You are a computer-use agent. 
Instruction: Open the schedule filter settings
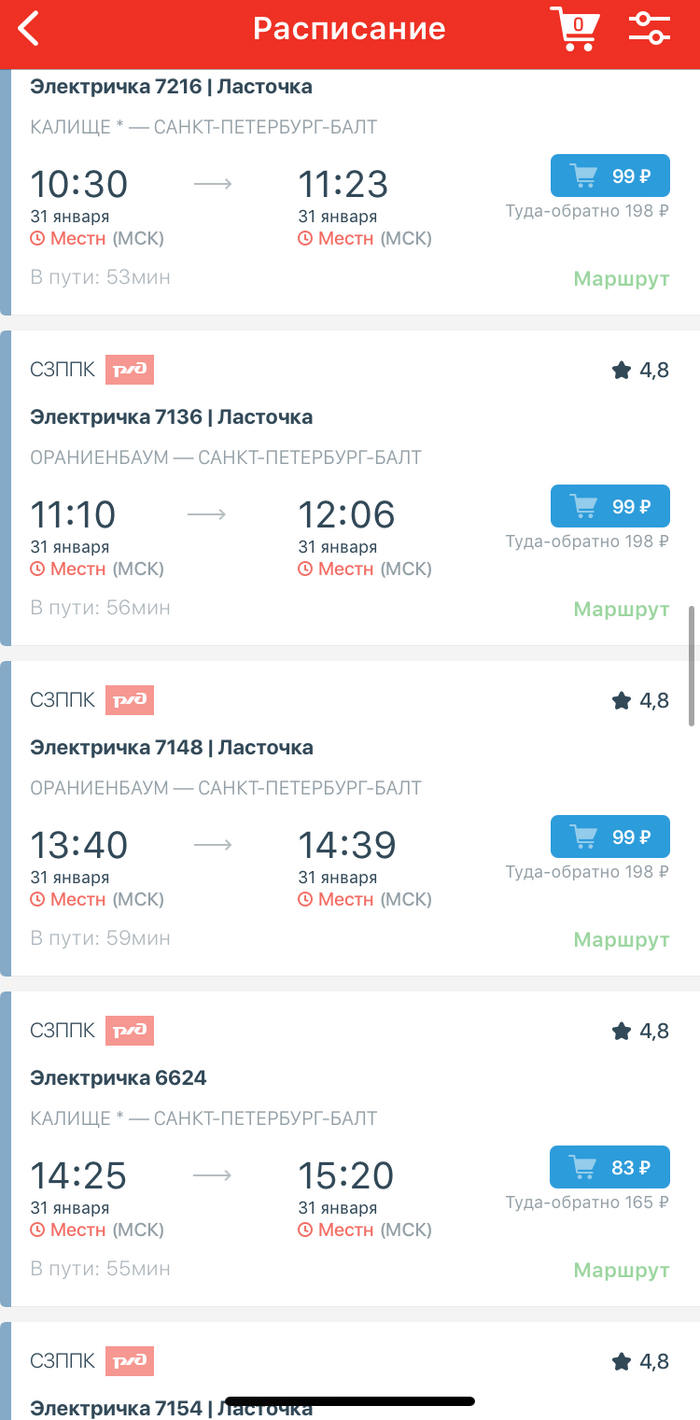click(x=649, y=28)
